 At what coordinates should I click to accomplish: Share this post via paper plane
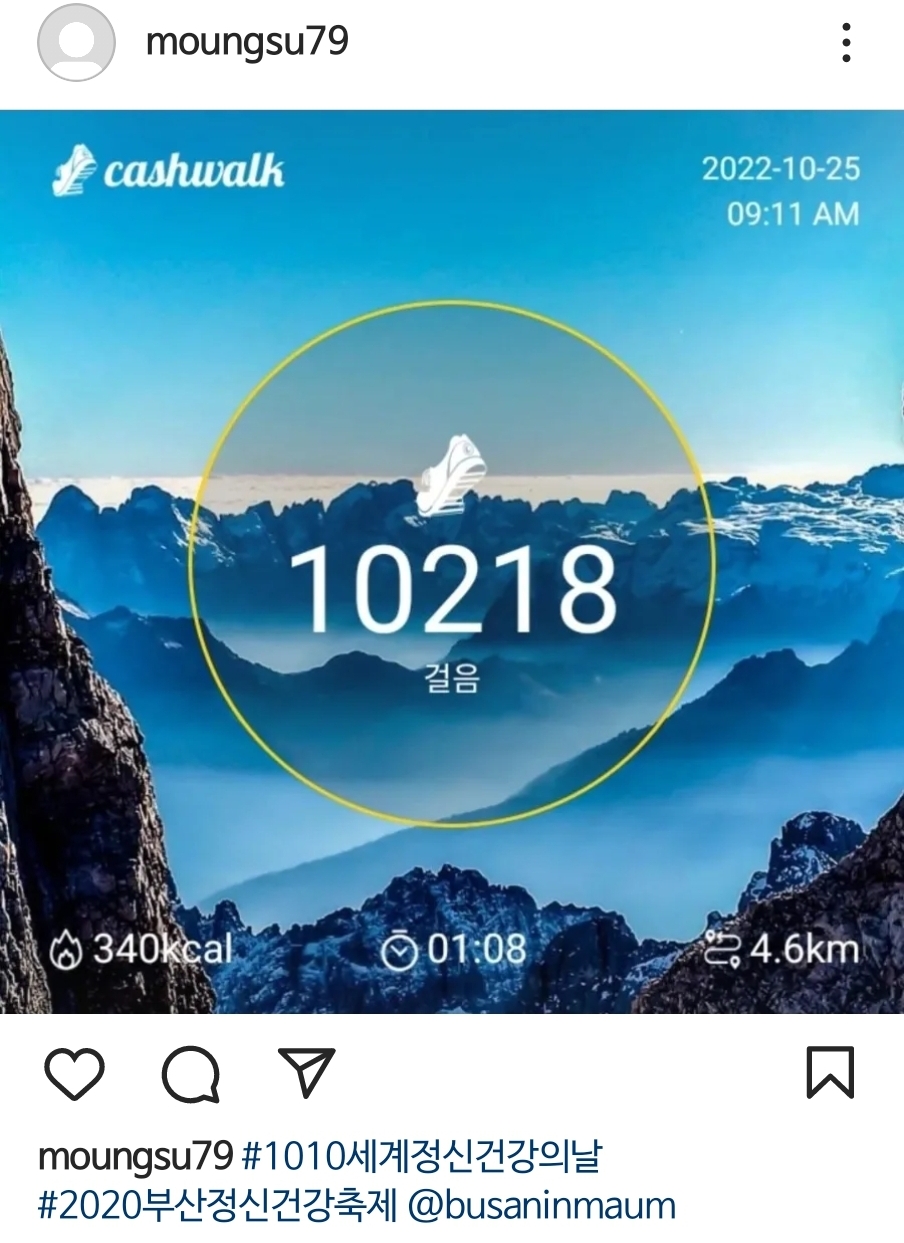(306, 1073)
